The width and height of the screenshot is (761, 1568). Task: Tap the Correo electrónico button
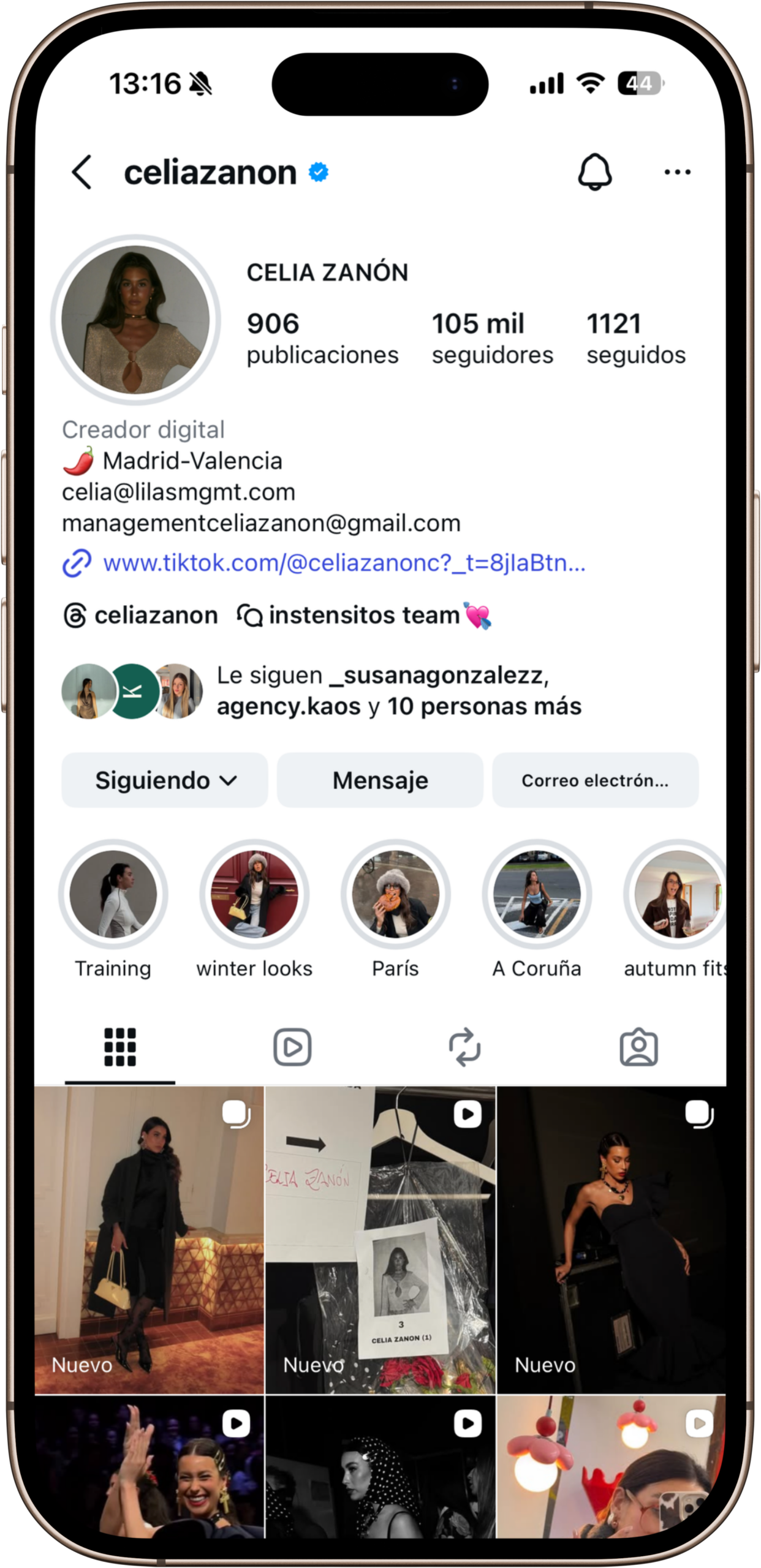(x=595, y=780)
